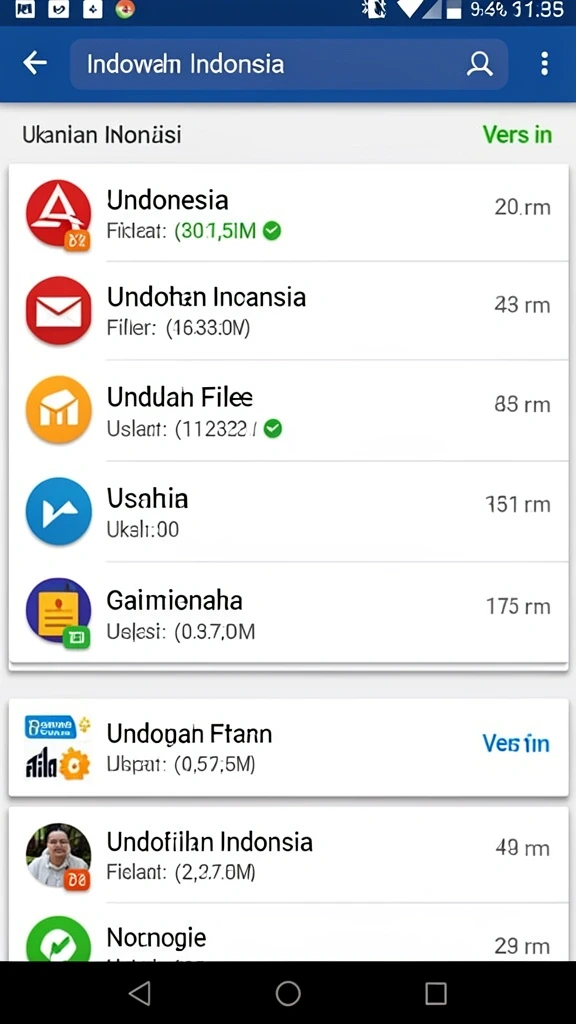
Task: Select the Unduah Filee entry
Action: 288,411
